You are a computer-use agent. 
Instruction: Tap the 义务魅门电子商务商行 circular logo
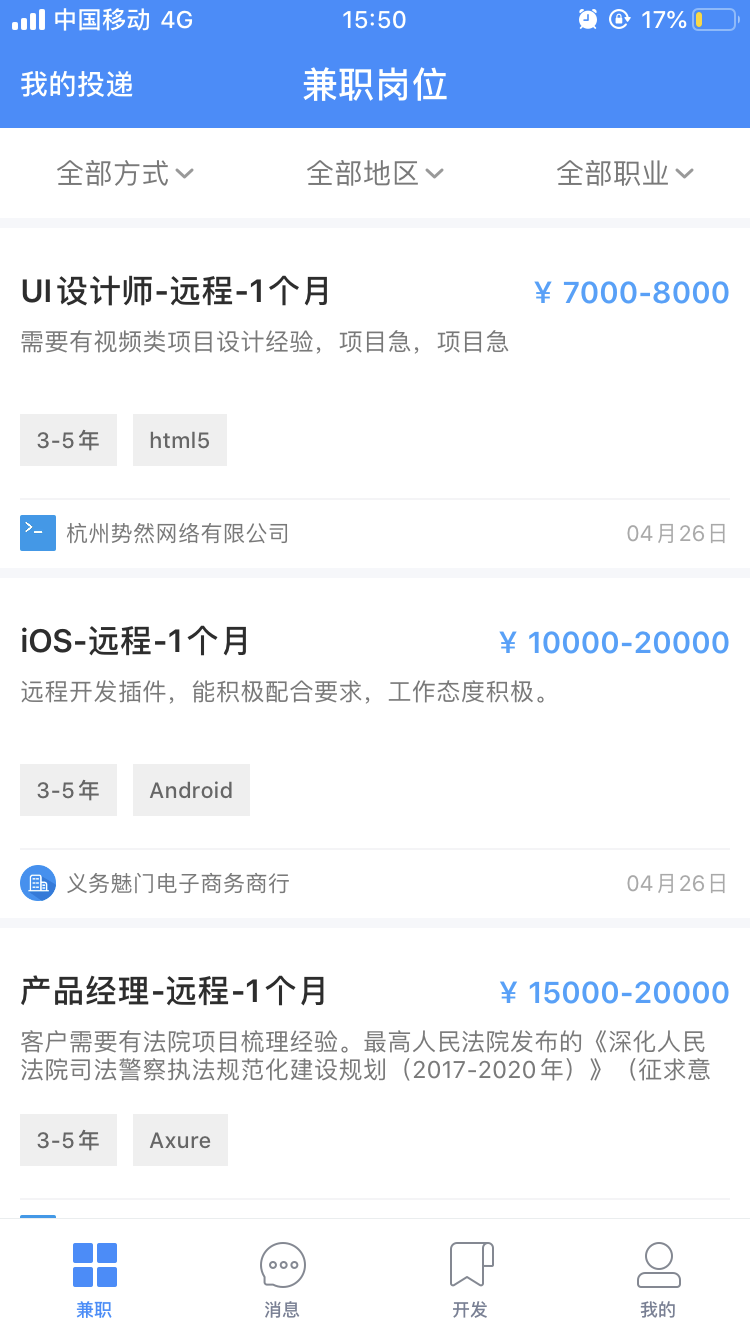(x=37, y=883)
